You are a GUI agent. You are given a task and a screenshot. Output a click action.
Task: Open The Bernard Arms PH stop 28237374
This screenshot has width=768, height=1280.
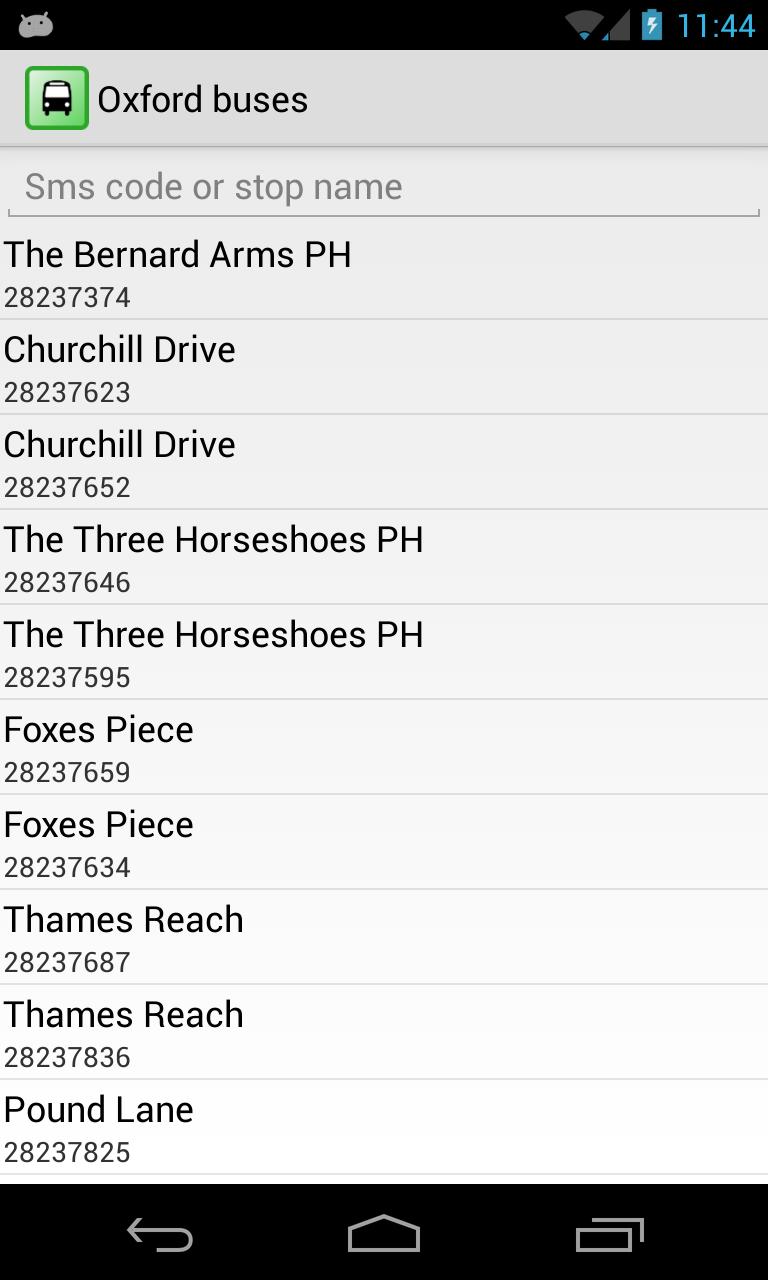[x=384, y=272]
